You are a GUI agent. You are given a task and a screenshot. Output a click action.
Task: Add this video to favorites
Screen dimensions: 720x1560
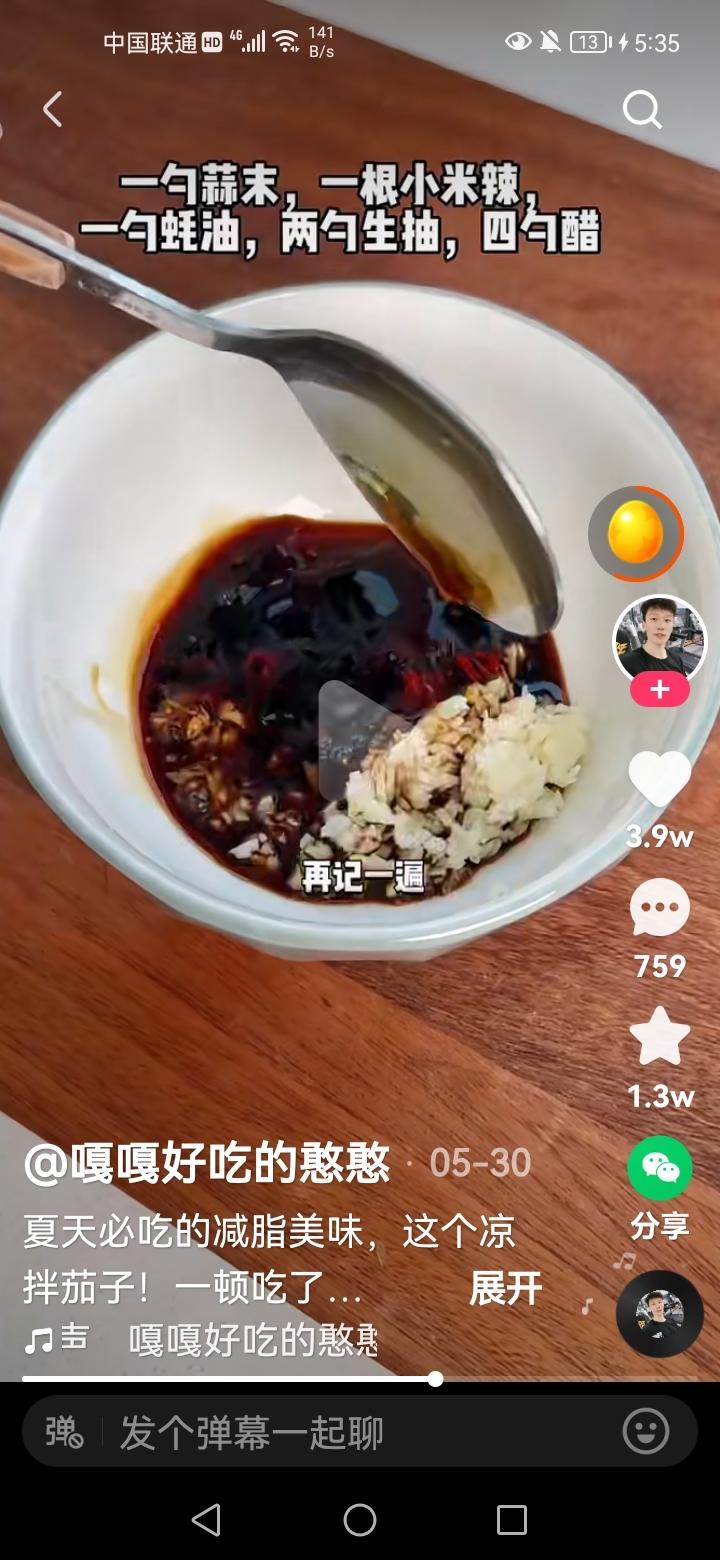[659, 1037]
